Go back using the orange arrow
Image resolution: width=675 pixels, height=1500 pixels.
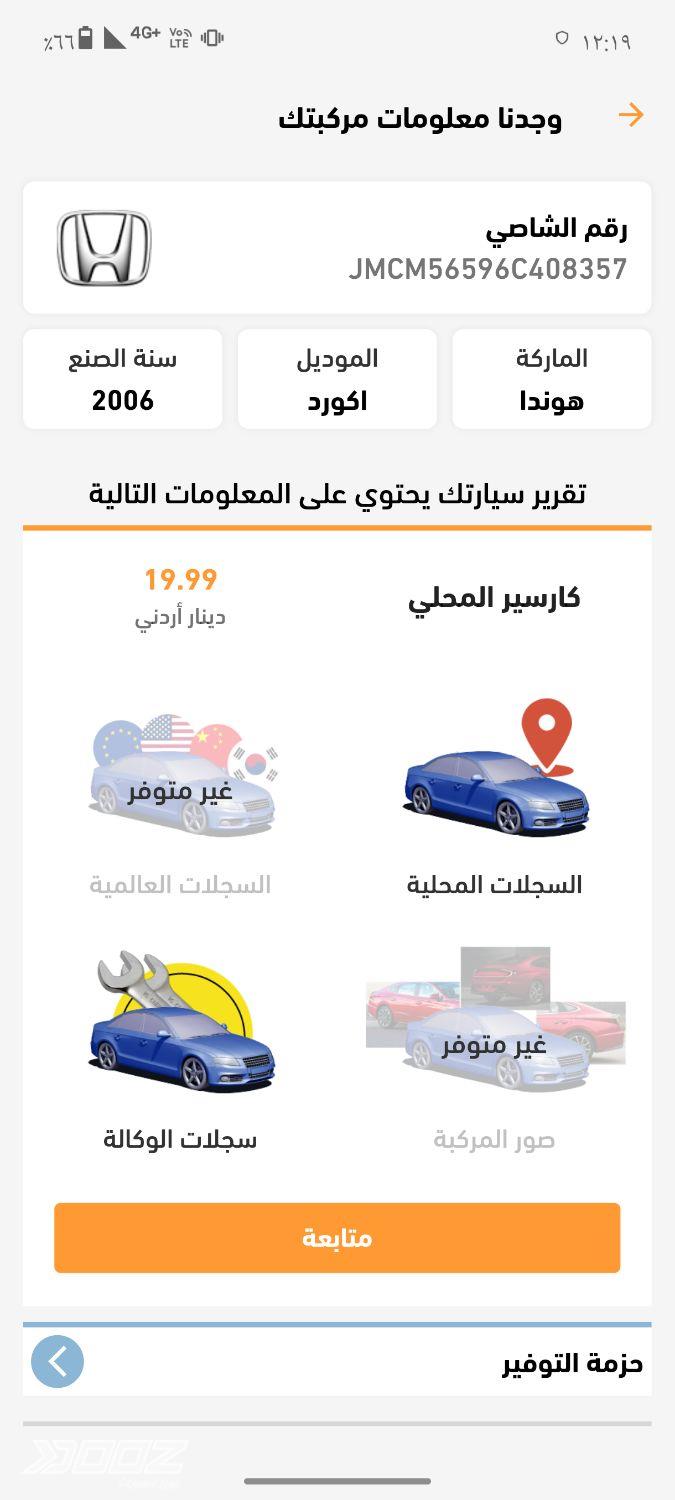tap(630, 116)
